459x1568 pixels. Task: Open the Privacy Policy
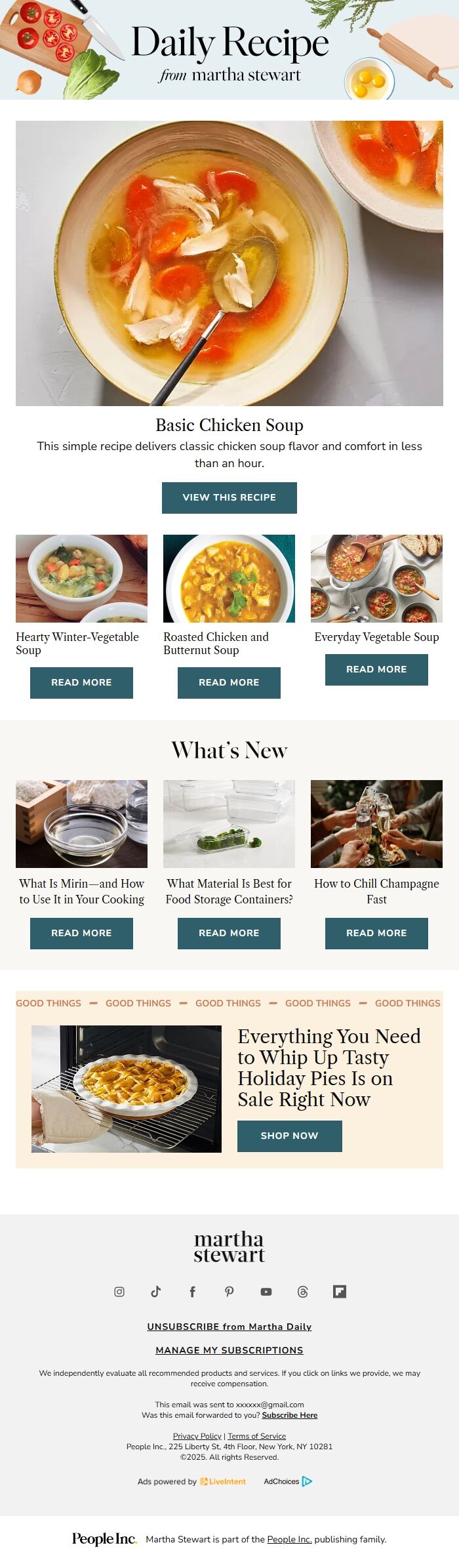click(x=197, y=1436)
